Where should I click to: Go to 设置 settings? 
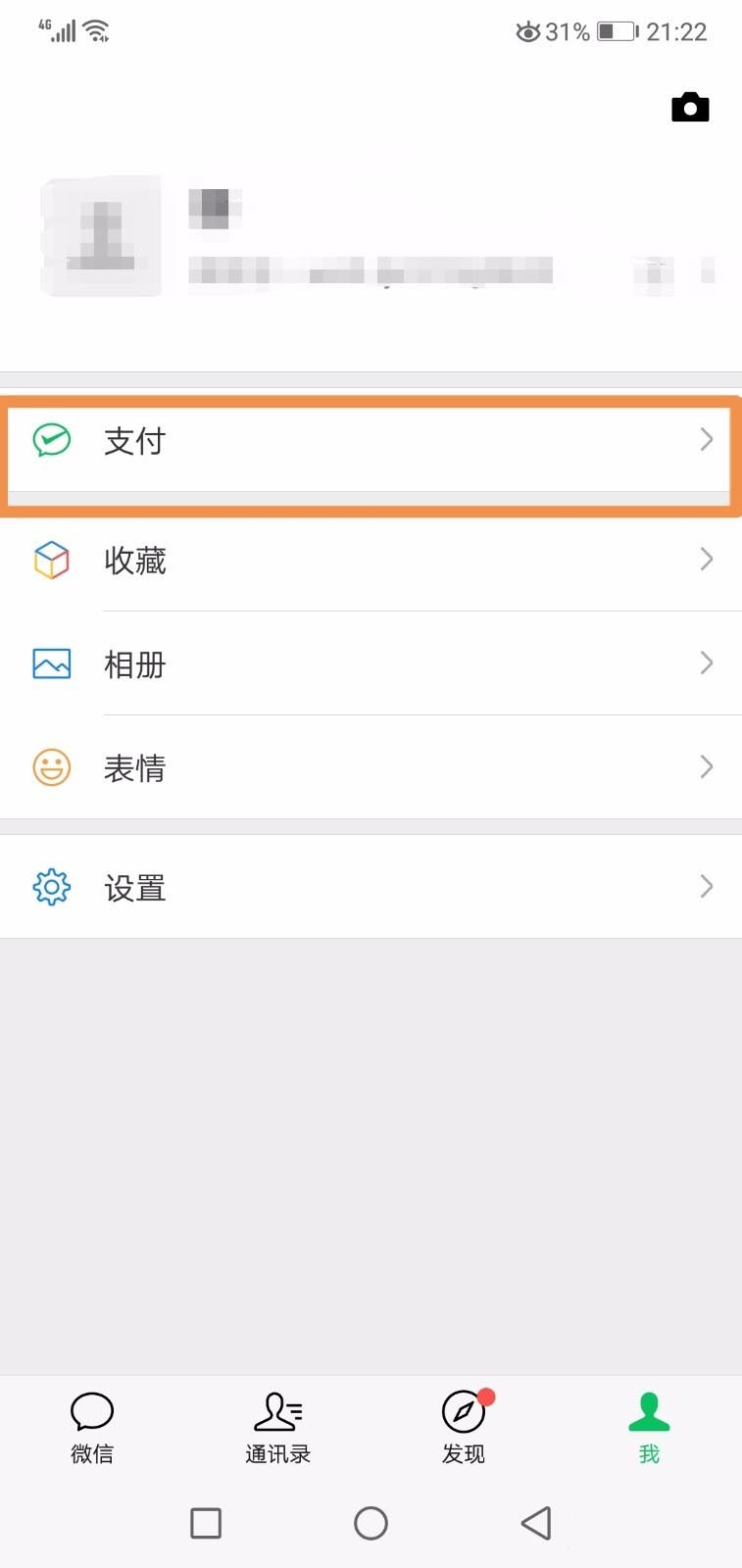(x=371, y=888)
